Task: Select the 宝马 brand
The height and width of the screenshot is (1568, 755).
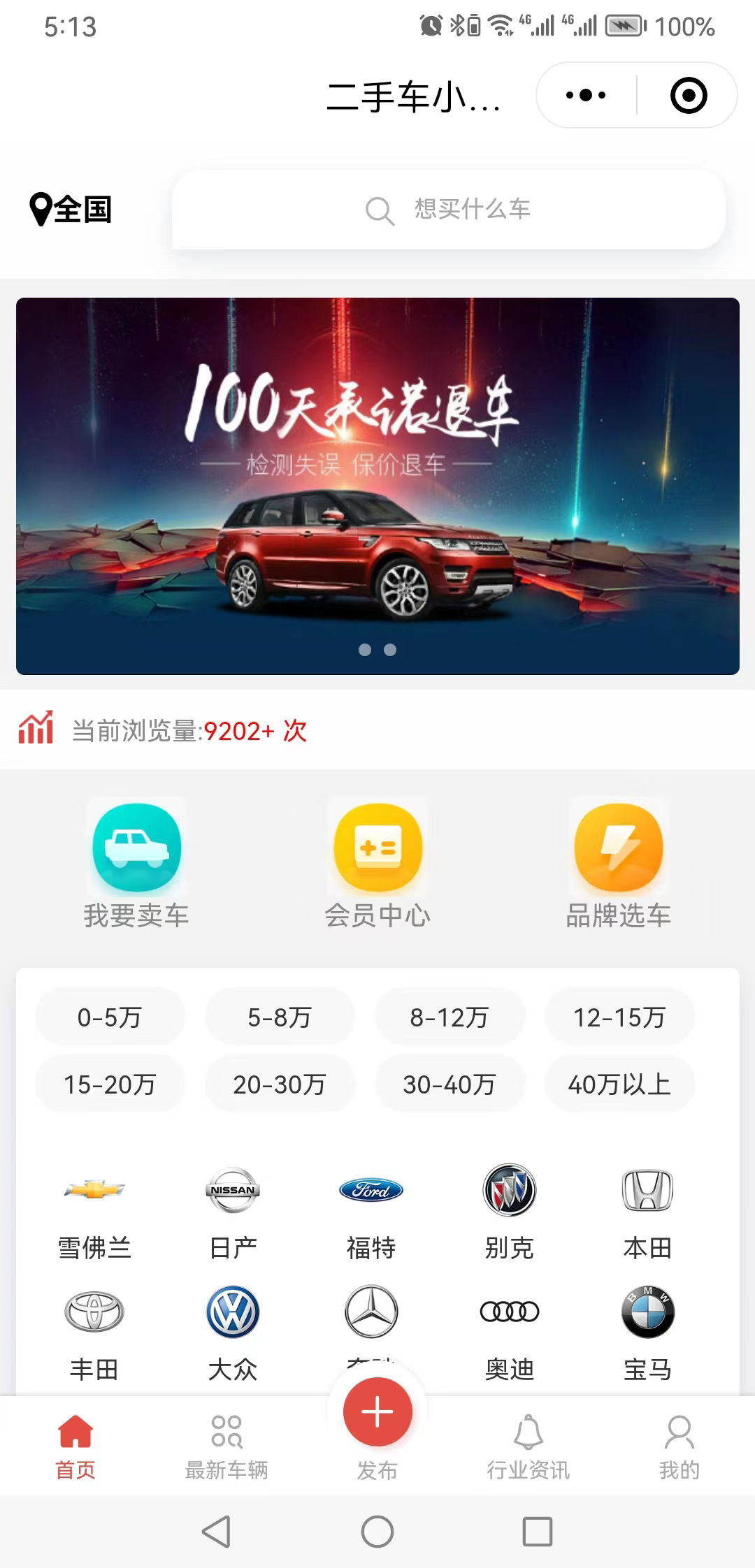Action: tap(647, 1331)
